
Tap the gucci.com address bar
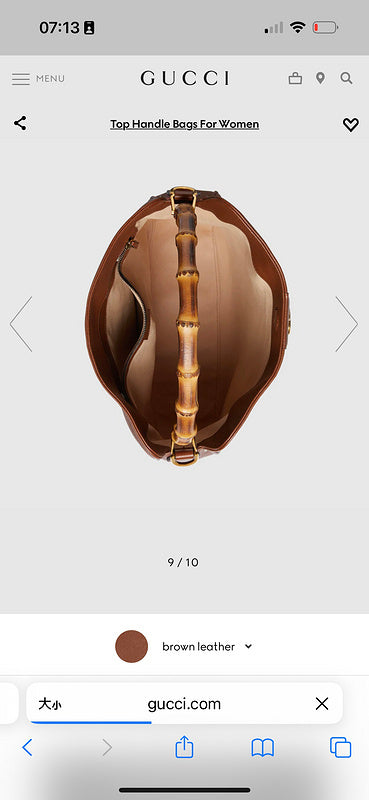184,704
